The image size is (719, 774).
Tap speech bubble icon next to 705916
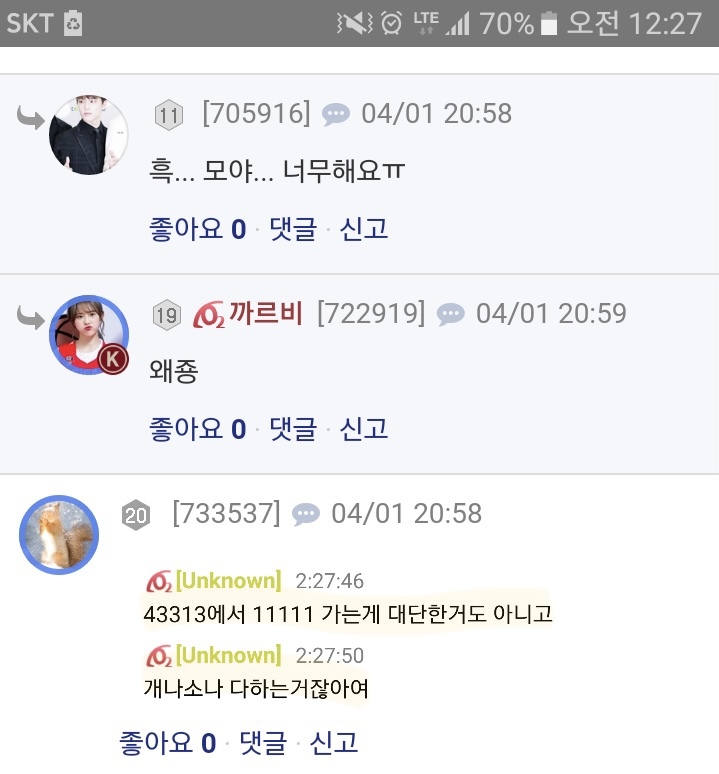[336, 114]
